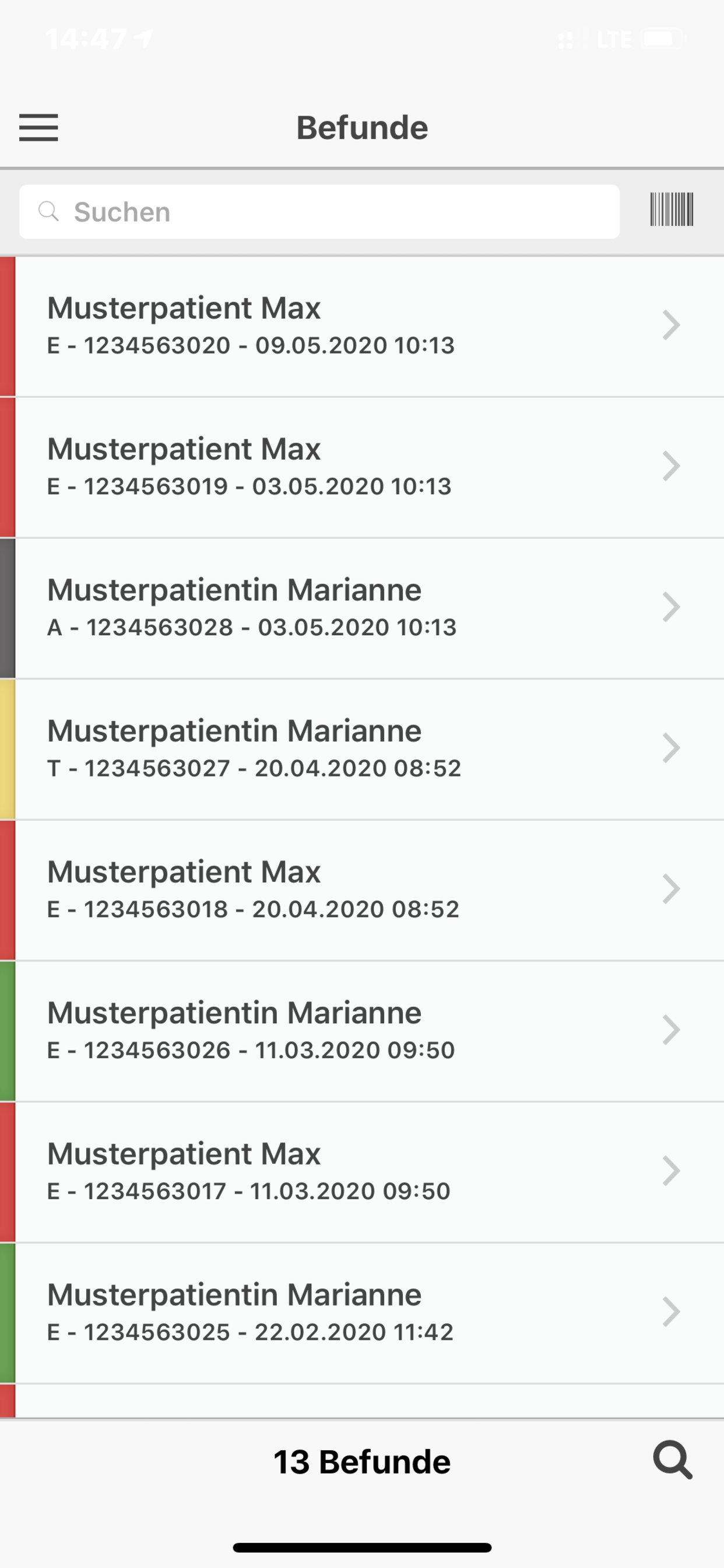Tap the LTE network indicator
724x1568 pixels.
[x=613, y=39]
